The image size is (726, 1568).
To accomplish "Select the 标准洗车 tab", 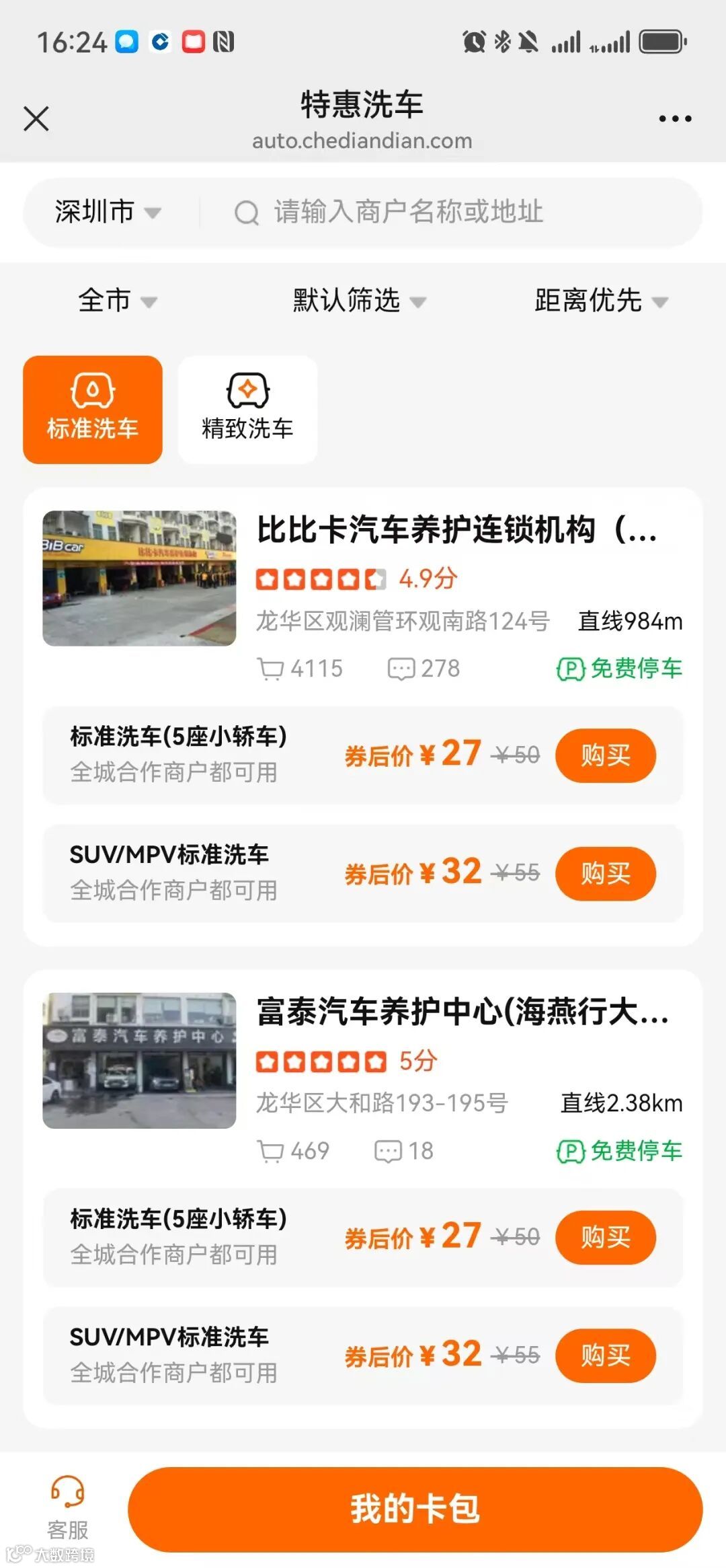I will click(93, 410).
